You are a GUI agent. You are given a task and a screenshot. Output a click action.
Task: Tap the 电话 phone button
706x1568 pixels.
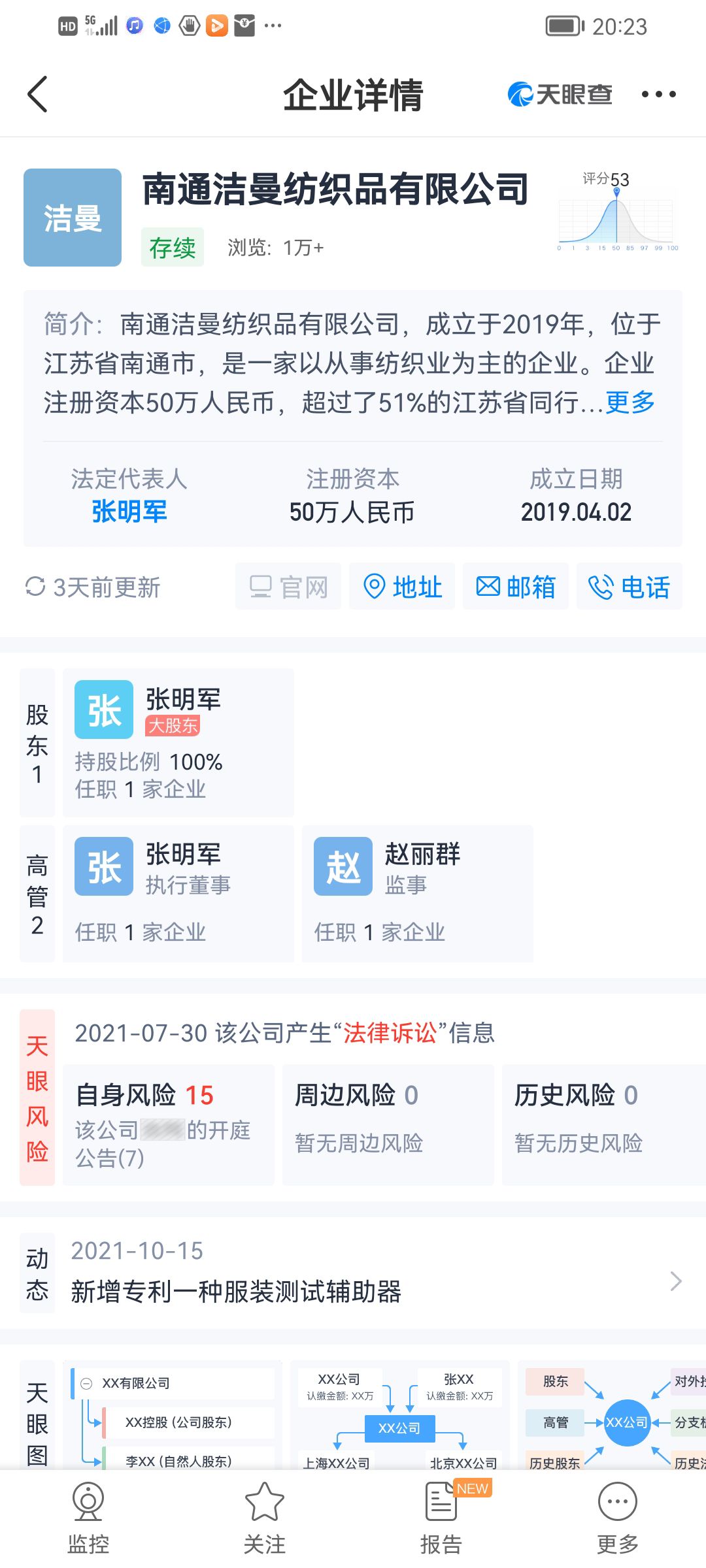630,586
